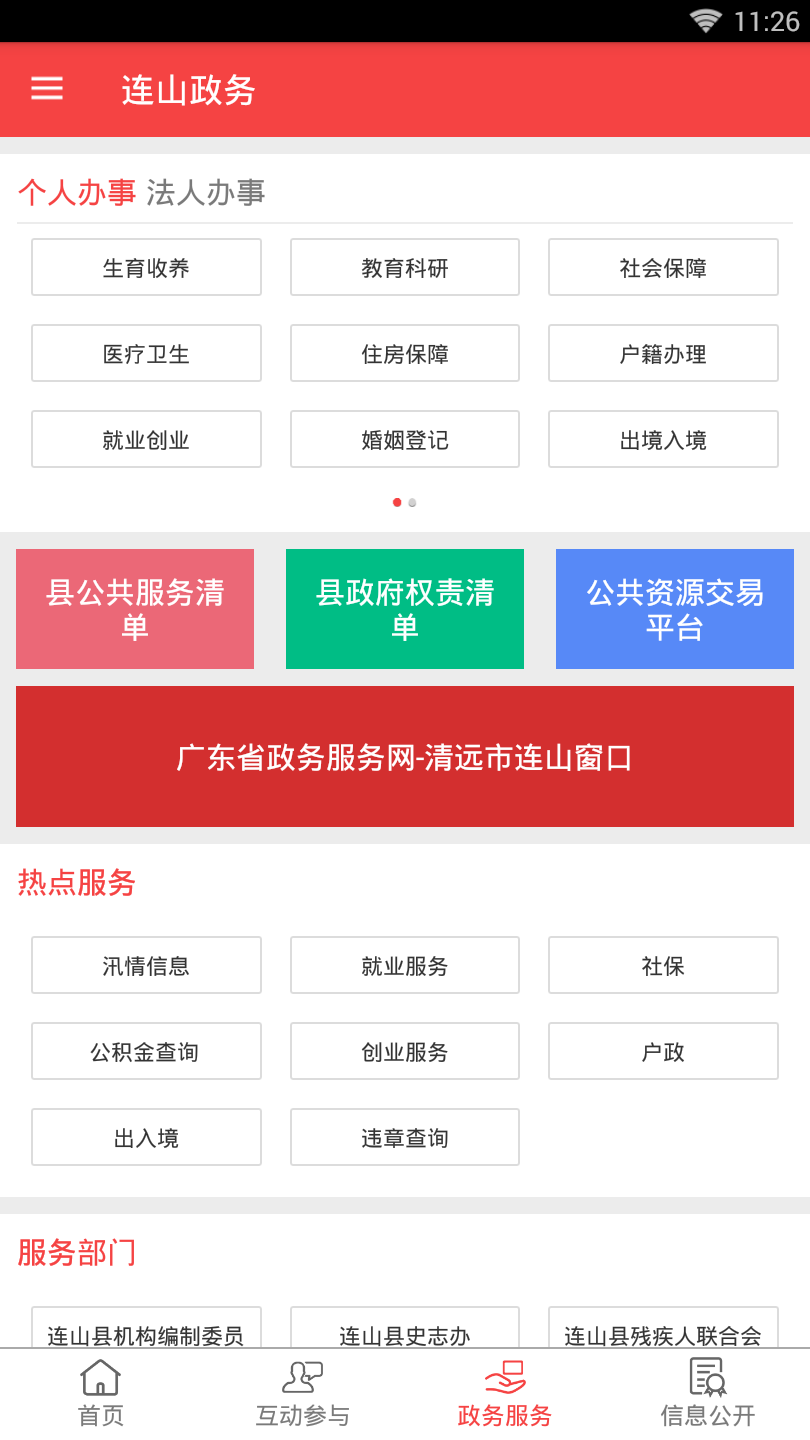Image resolution: width=810 pixels, height=1440 pixels.
Task: Open the hamburger drawer menu
Action: [47, 89]
